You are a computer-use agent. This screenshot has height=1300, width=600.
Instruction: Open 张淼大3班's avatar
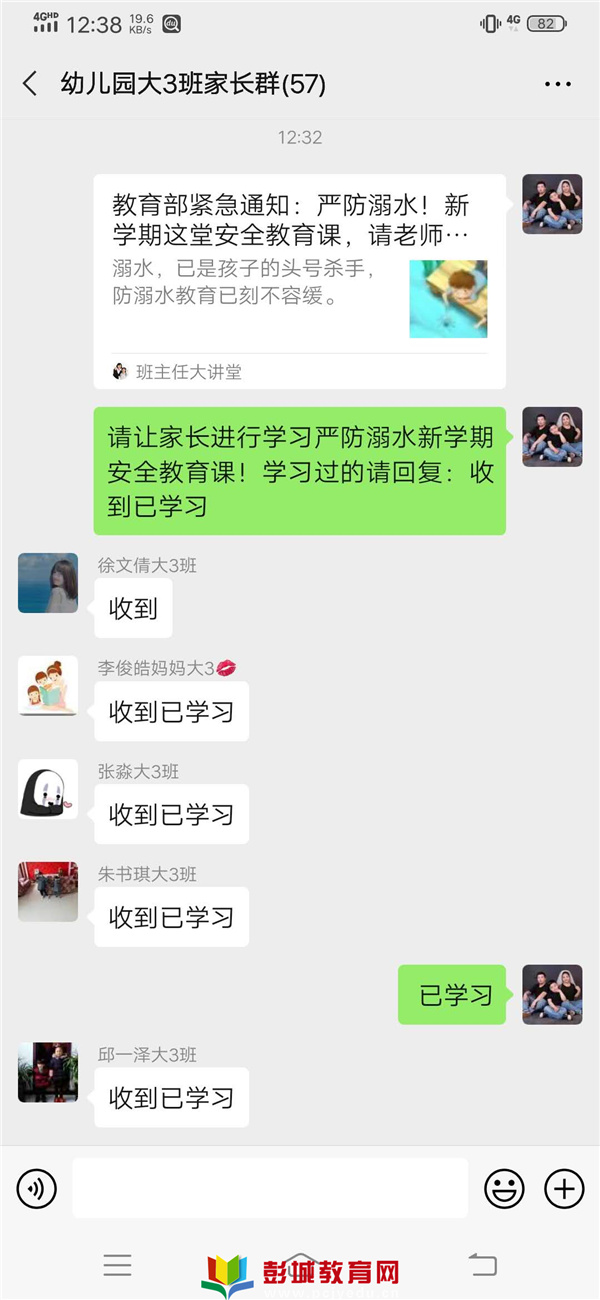(48, 789)
